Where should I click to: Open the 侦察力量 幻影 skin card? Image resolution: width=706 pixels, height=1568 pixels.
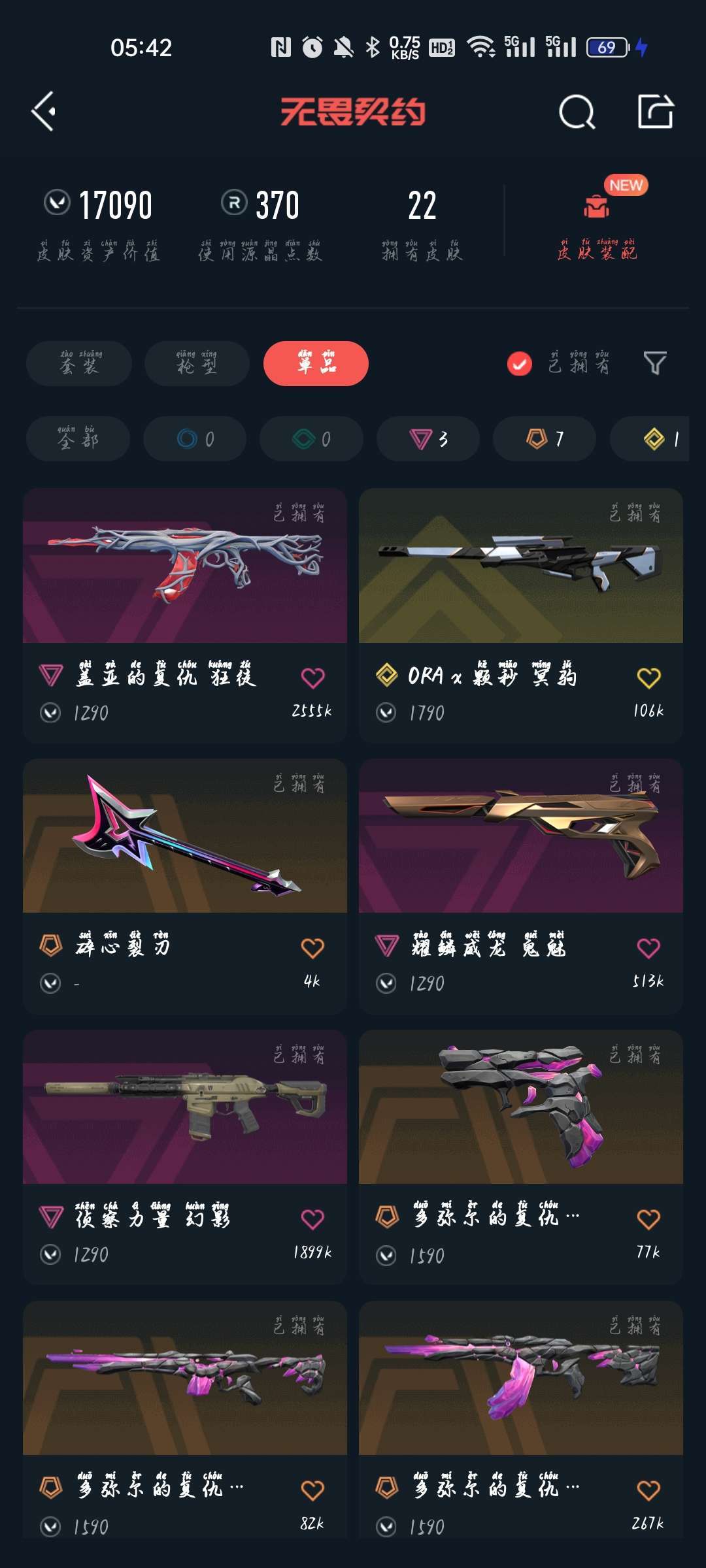185,1157
